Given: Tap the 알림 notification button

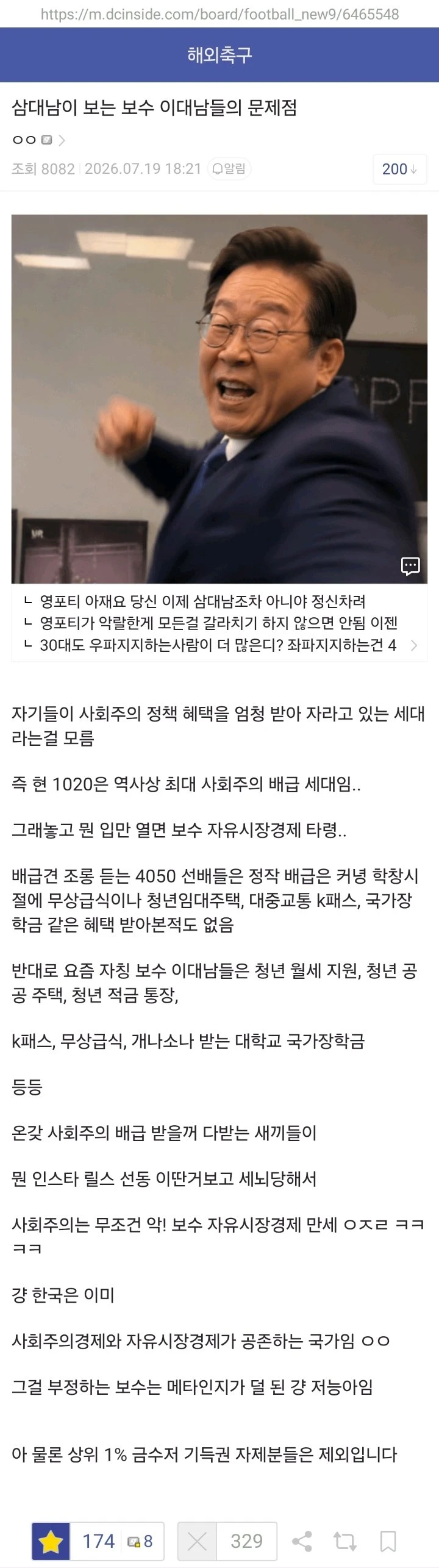Looking at the screenshot, I should pyautogui.click(x=229, y=169).
